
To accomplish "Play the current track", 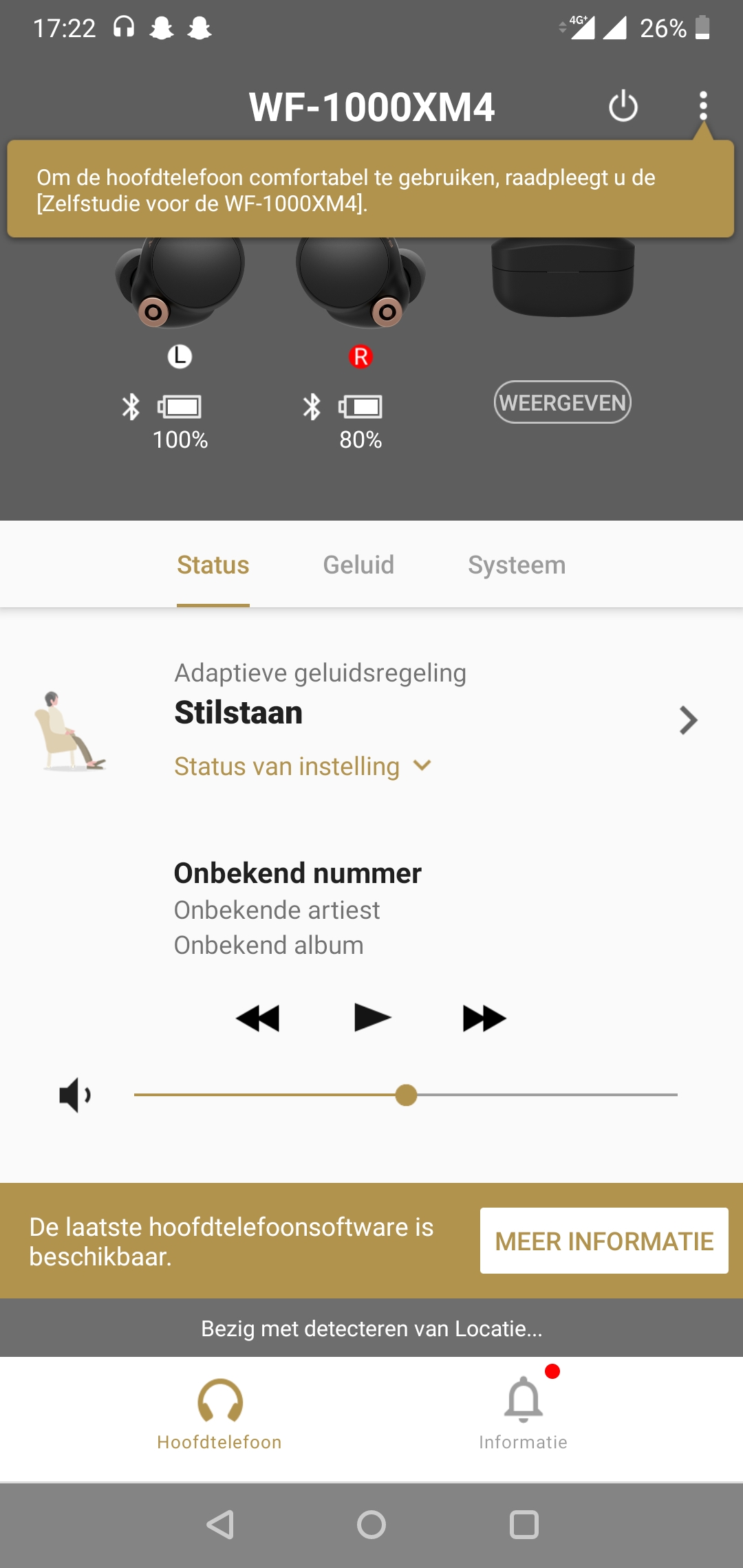I will (372, 1018).
